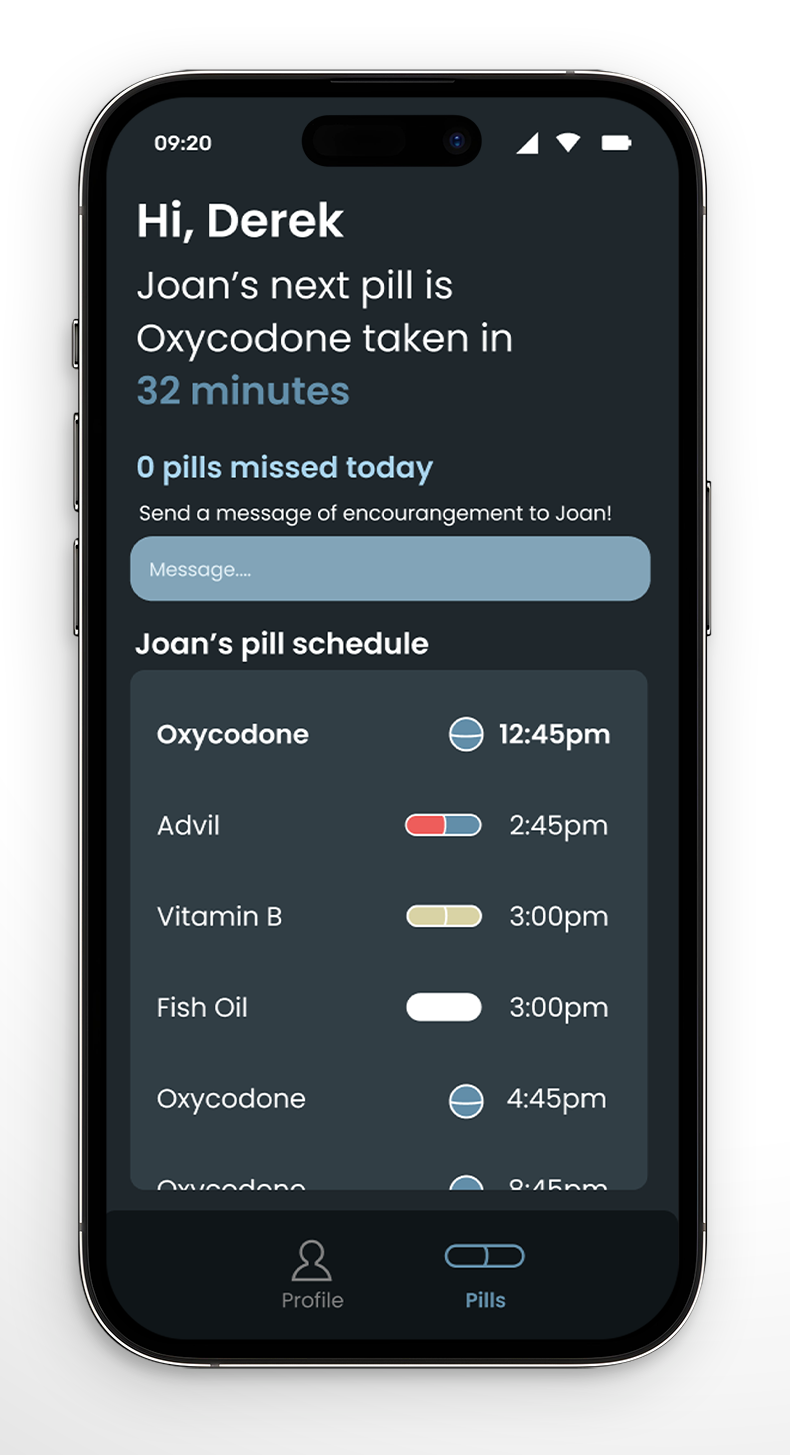Screen dimensions: 790x1455
Task: Open the Advil 2:45pm entry
Action: (388, 826)
